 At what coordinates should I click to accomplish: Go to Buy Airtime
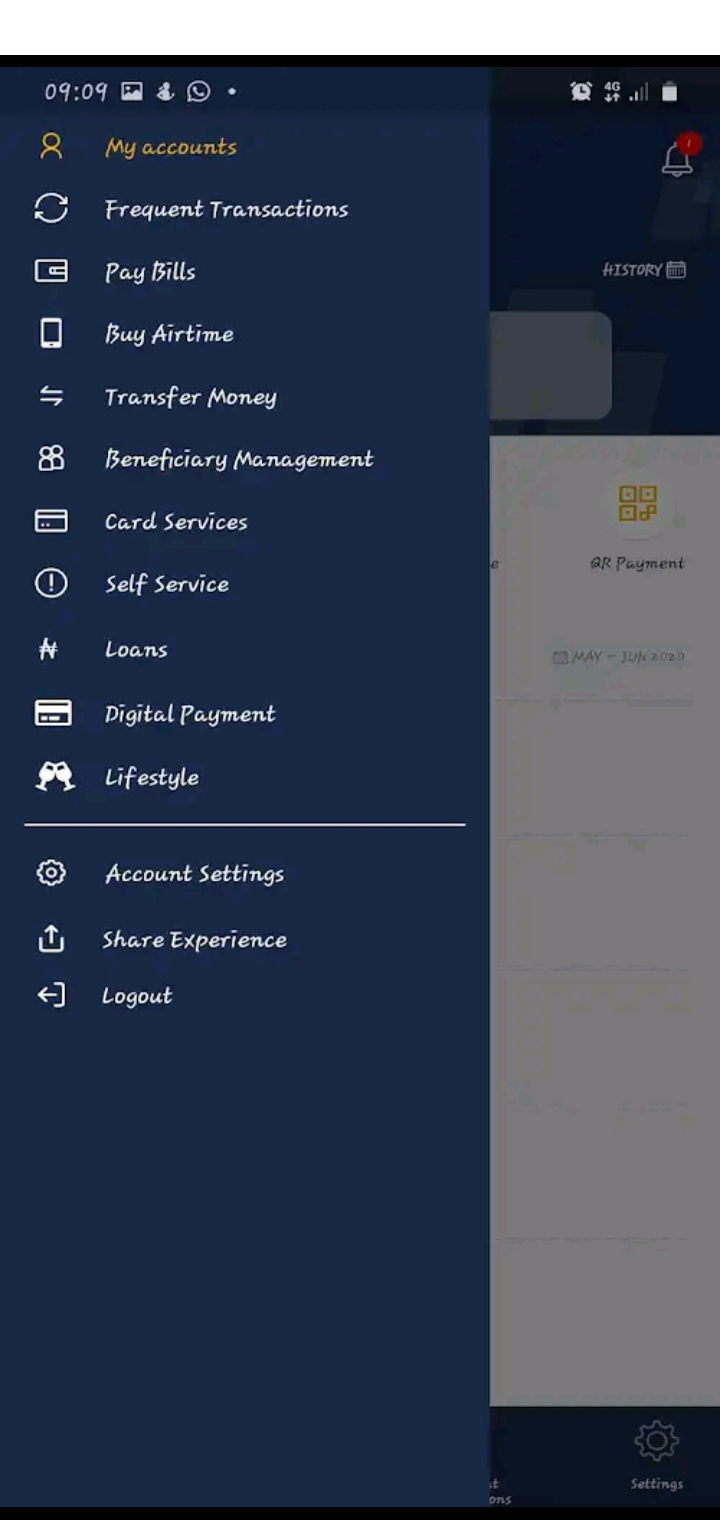pos(169,334)
